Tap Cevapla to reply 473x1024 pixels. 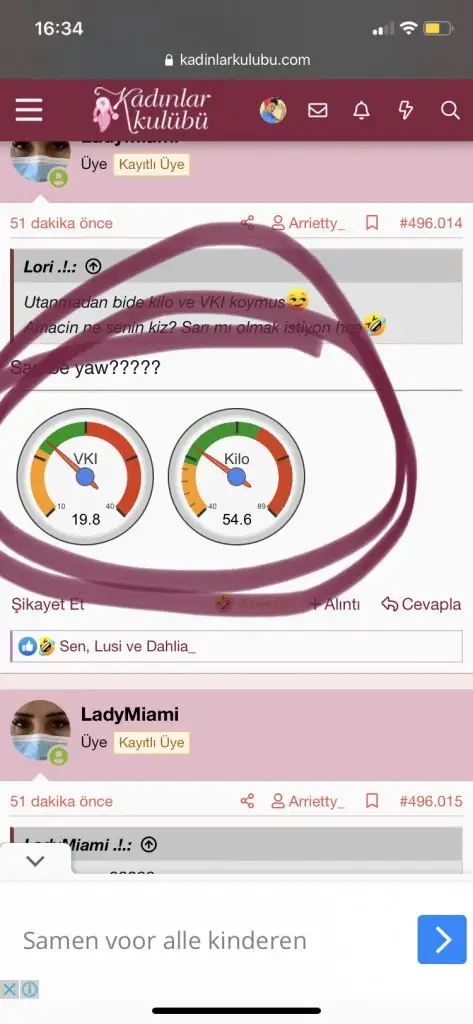pyautogui.click(x=421, y=604)
